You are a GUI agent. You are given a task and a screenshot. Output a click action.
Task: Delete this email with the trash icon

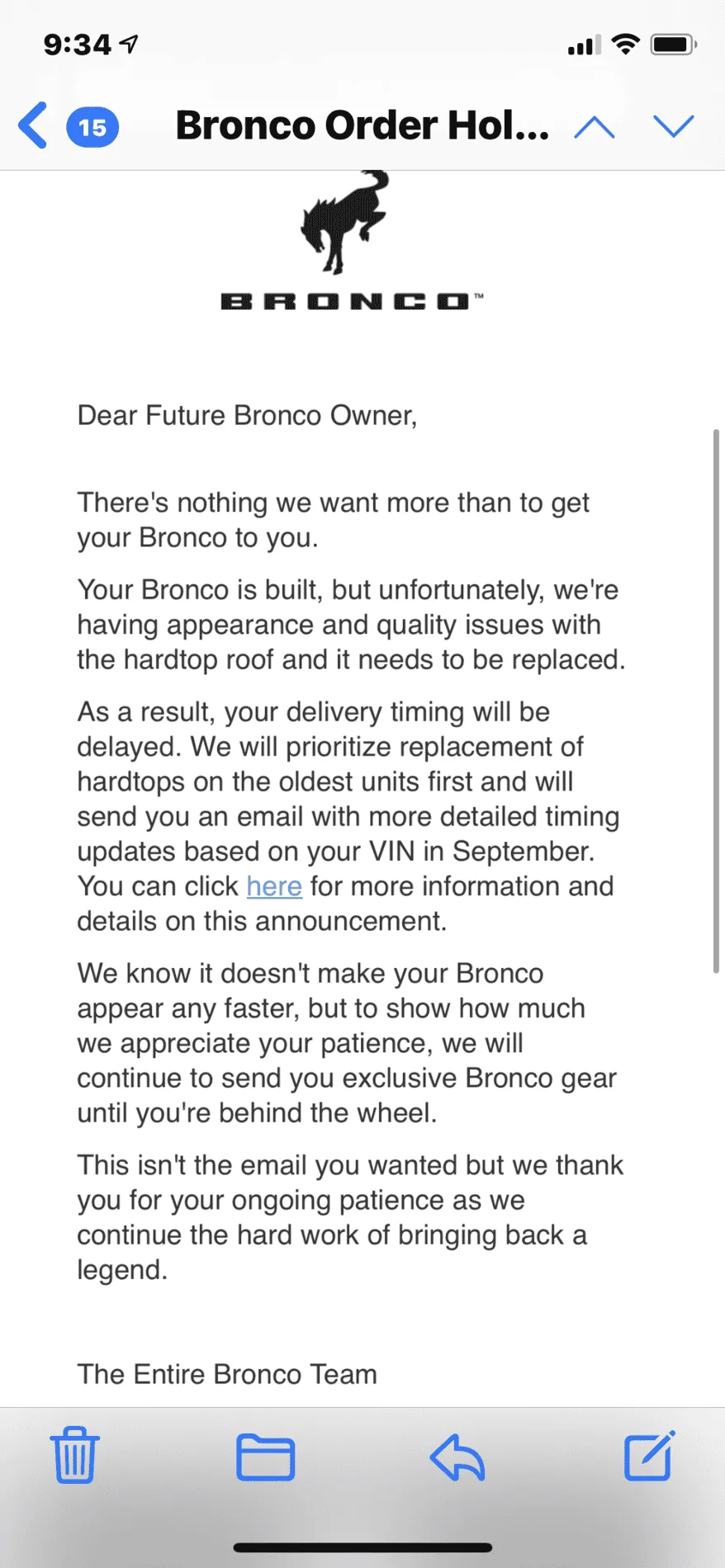click(75, 1454)
